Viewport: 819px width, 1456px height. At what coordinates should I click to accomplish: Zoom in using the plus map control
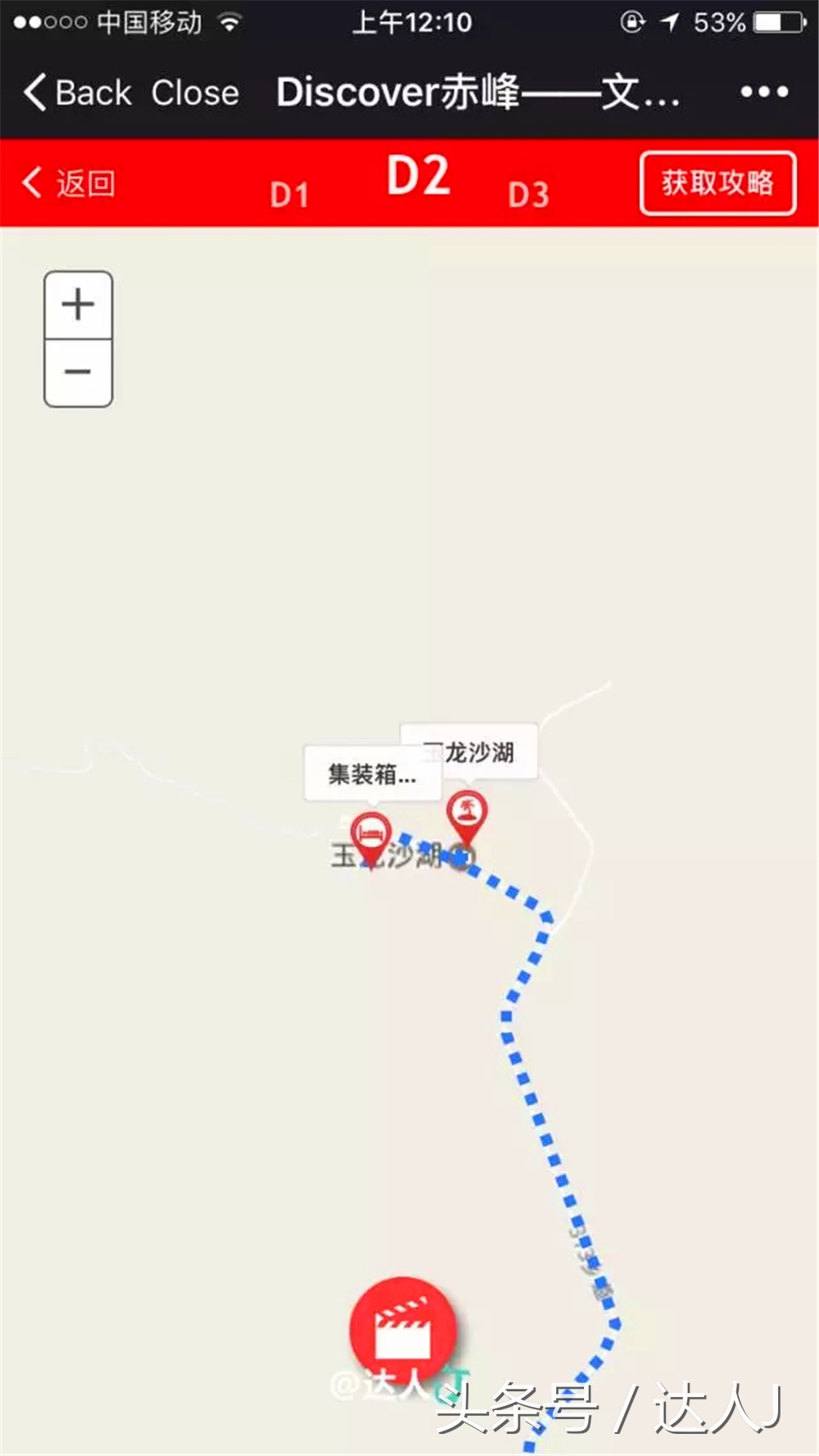78,305
